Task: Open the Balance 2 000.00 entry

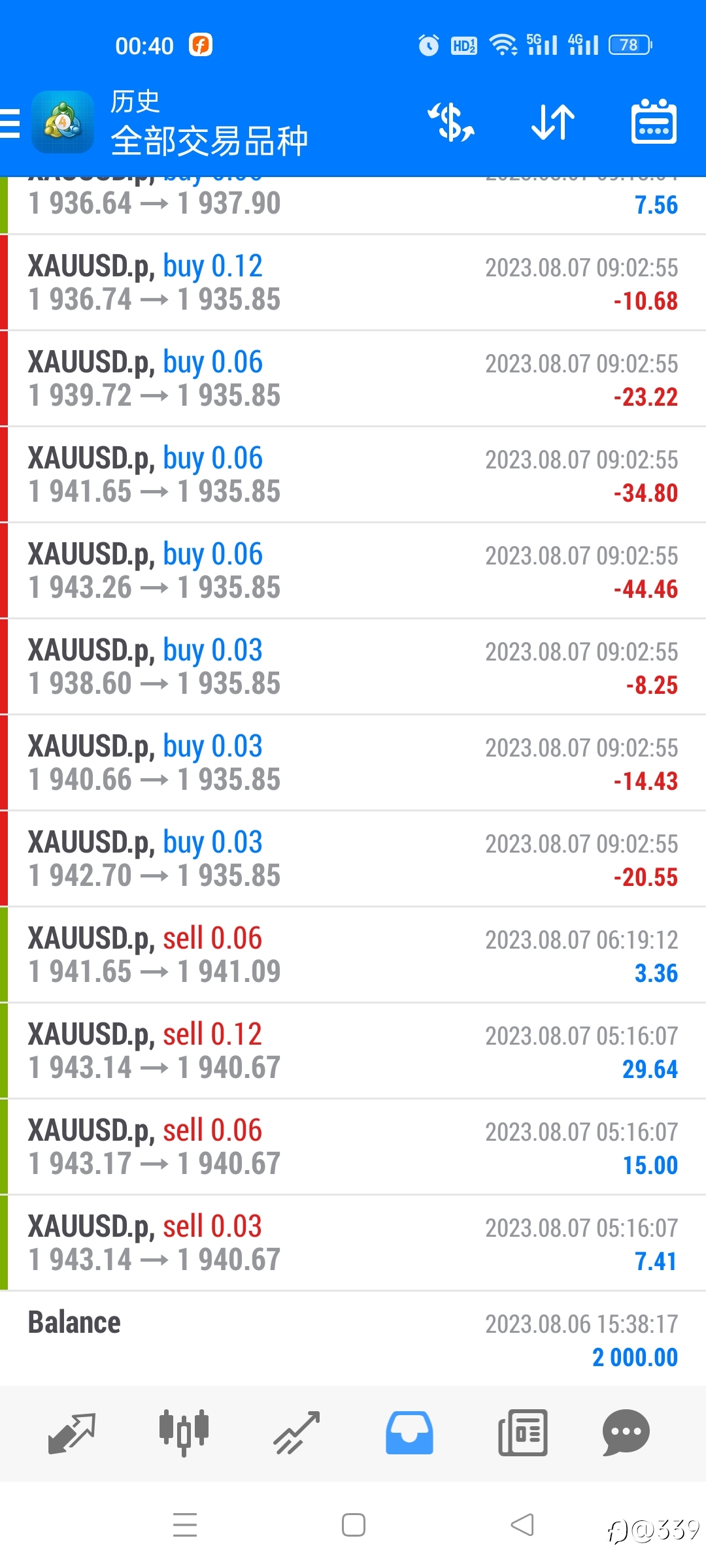Action: click(x=353, y=1339)
